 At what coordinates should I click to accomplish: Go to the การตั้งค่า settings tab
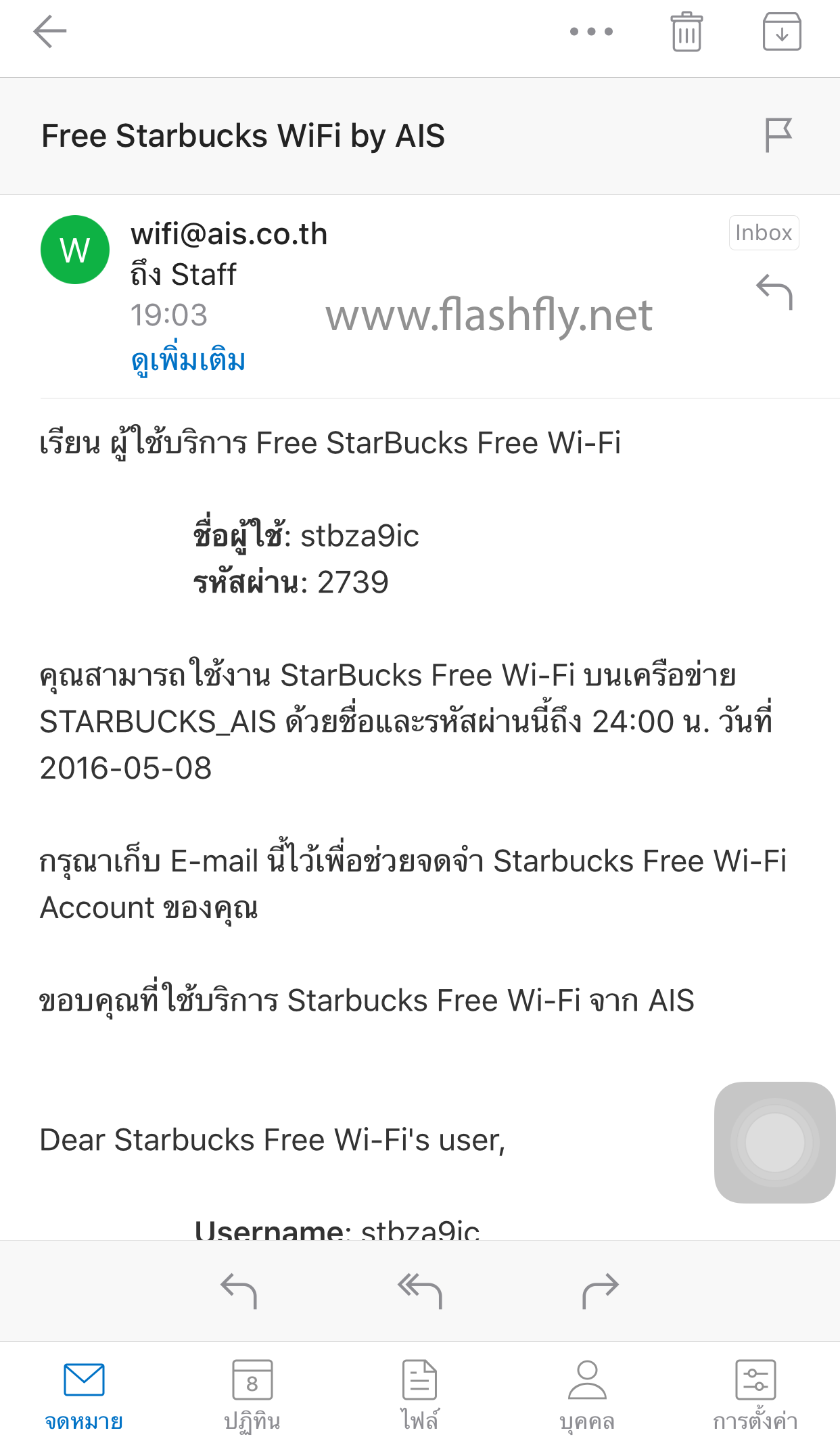pos(755,1395)
